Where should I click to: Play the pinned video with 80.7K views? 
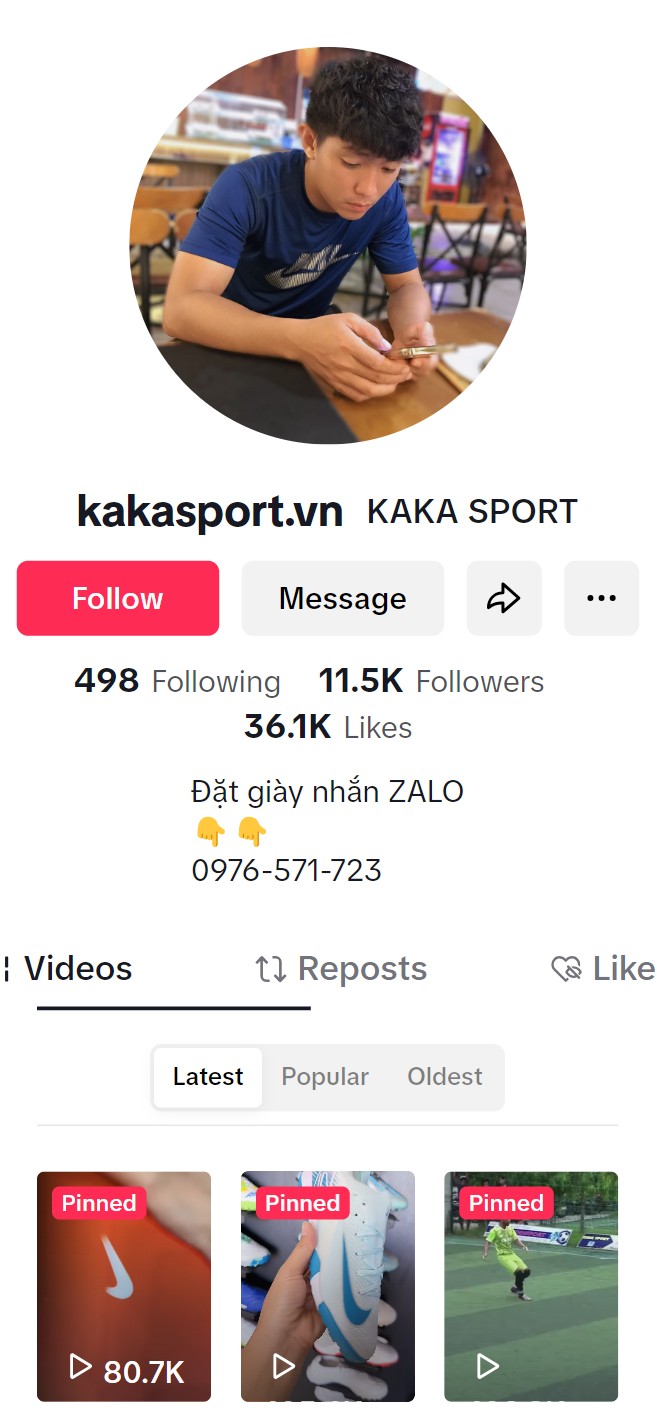click(x=124, y=1286)
